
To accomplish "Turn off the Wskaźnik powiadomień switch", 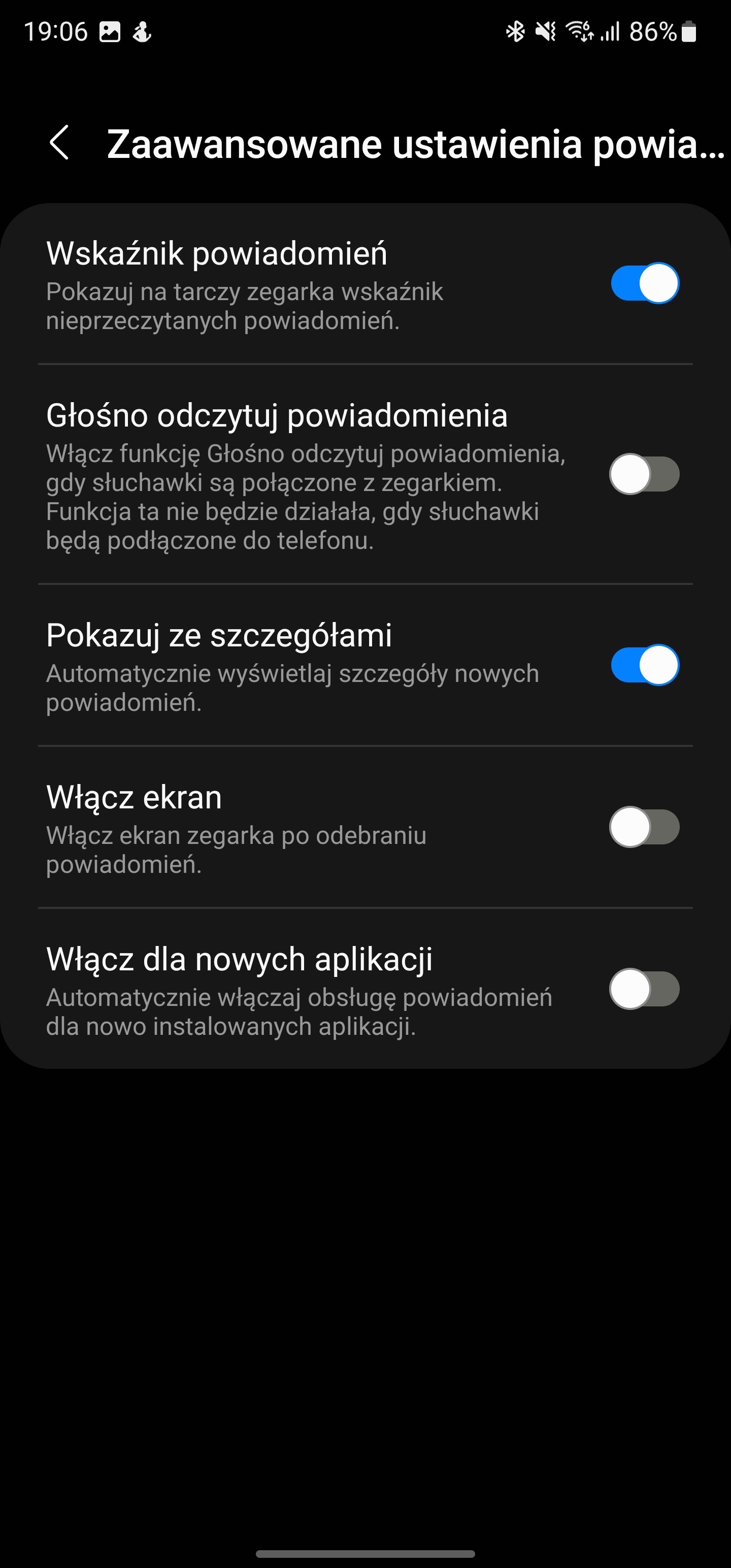I will point(645,283).
